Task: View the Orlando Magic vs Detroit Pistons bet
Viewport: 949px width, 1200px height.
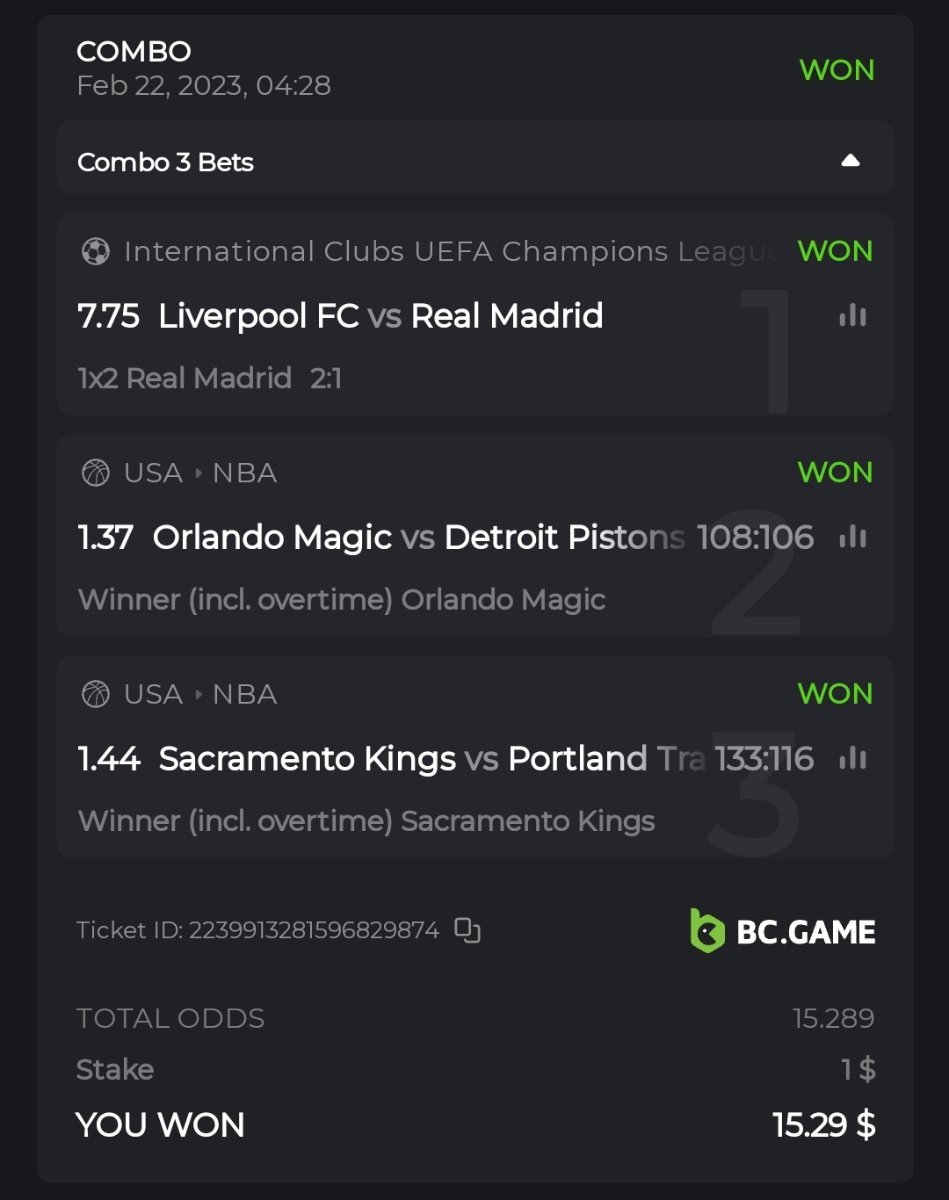Action: 380,538
